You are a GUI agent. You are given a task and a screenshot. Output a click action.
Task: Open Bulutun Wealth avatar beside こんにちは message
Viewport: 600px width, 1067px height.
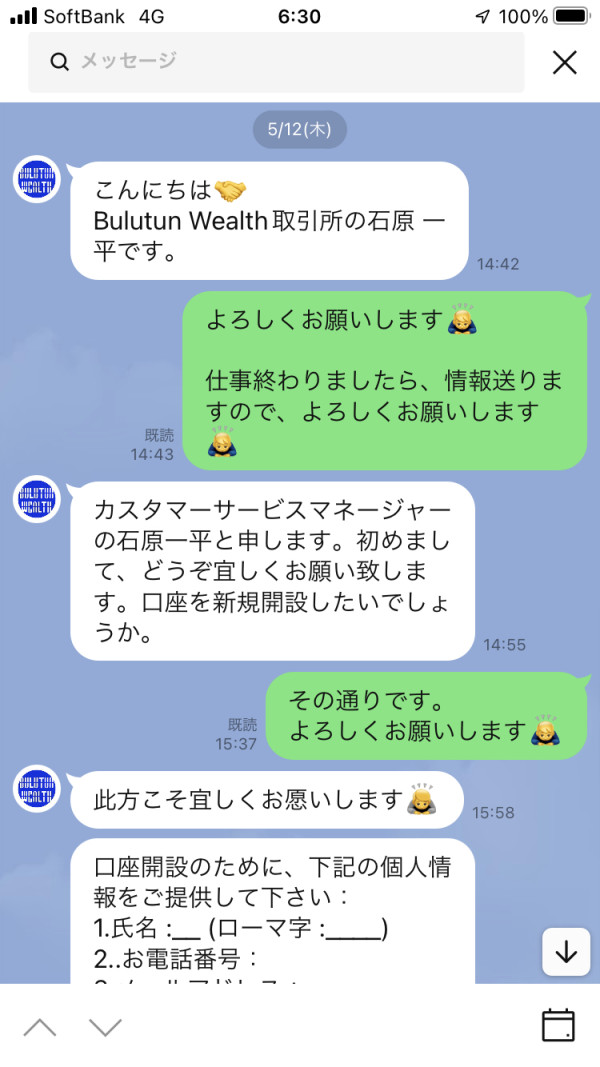coord(37,180)
